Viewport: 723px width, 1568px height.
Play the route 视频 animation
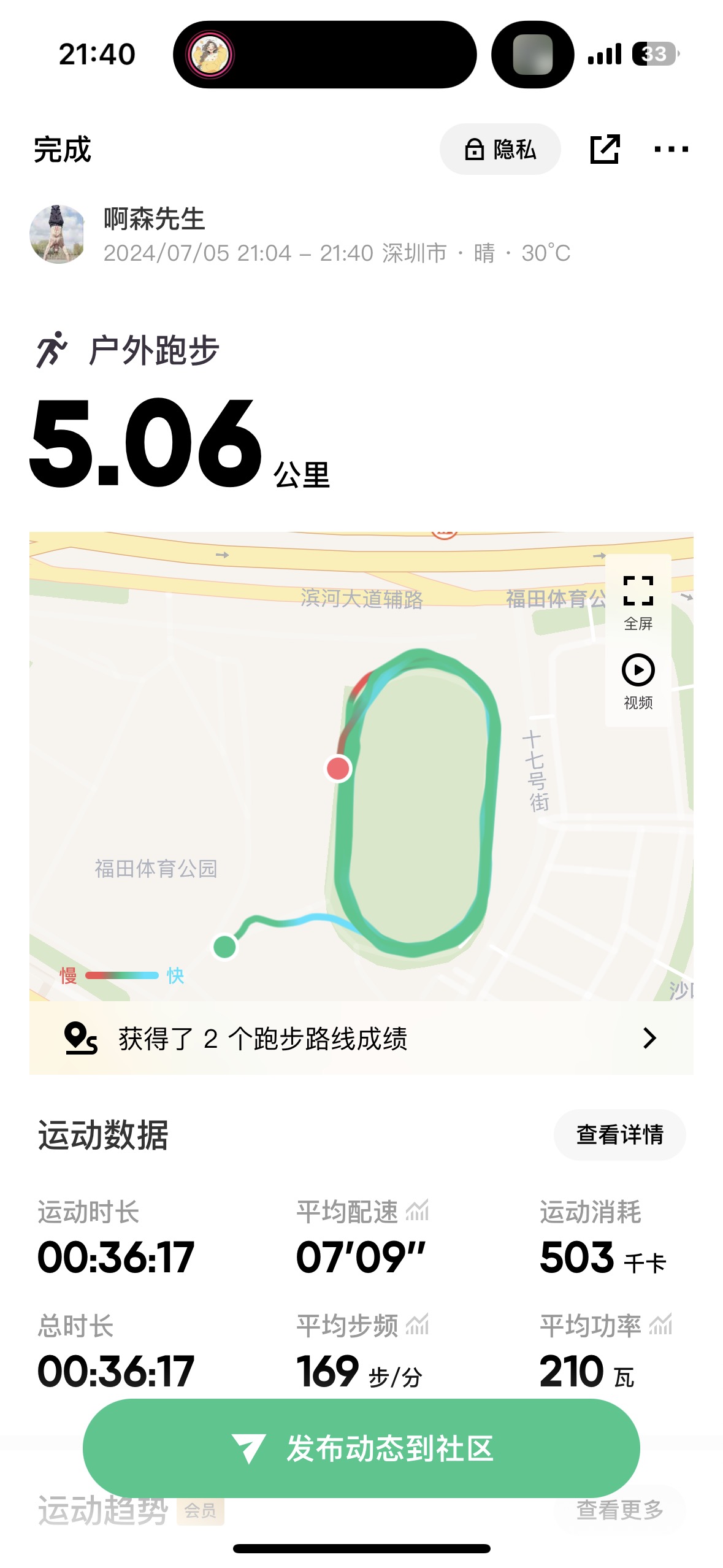click(638, 681)
